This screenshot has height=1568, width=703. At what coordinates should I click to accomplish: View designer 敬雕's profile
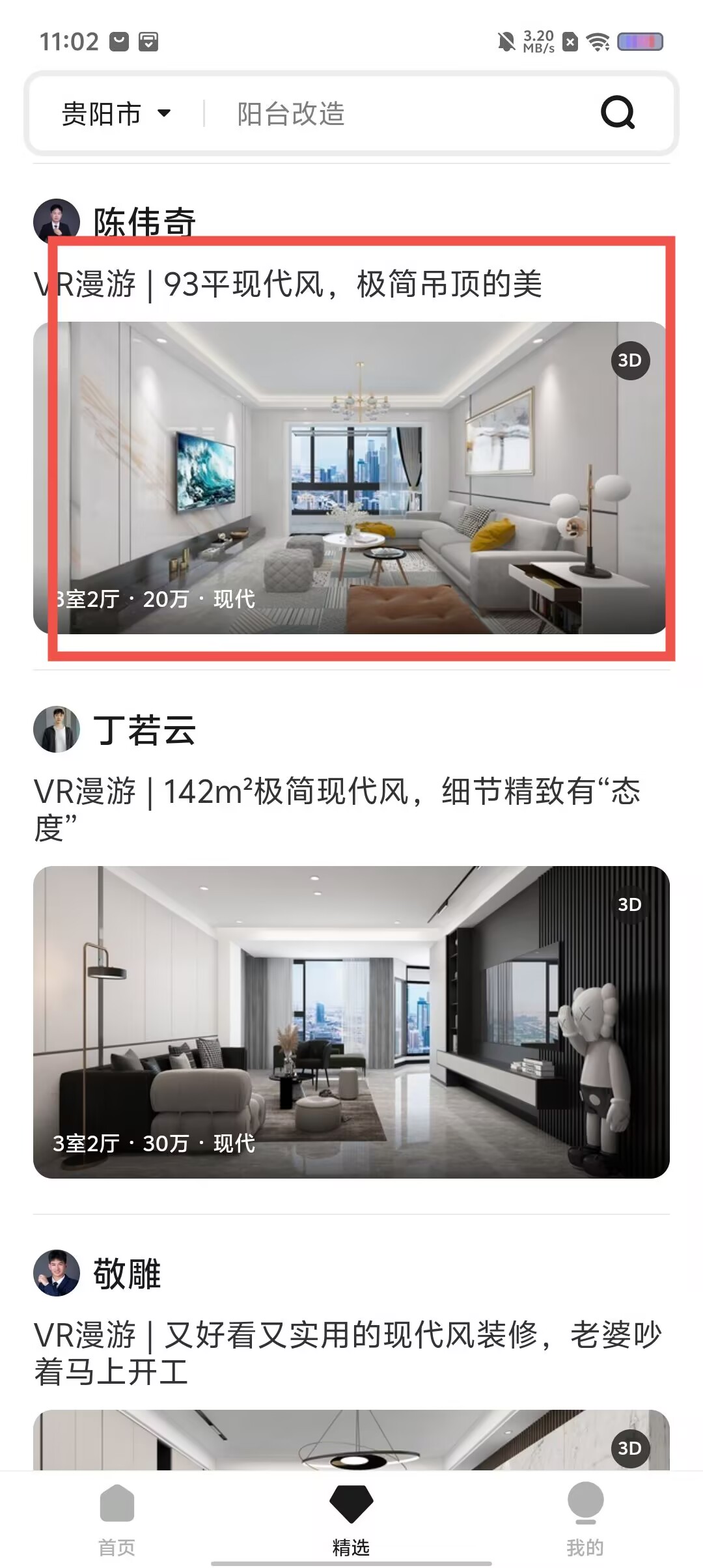coord(98,1273)
